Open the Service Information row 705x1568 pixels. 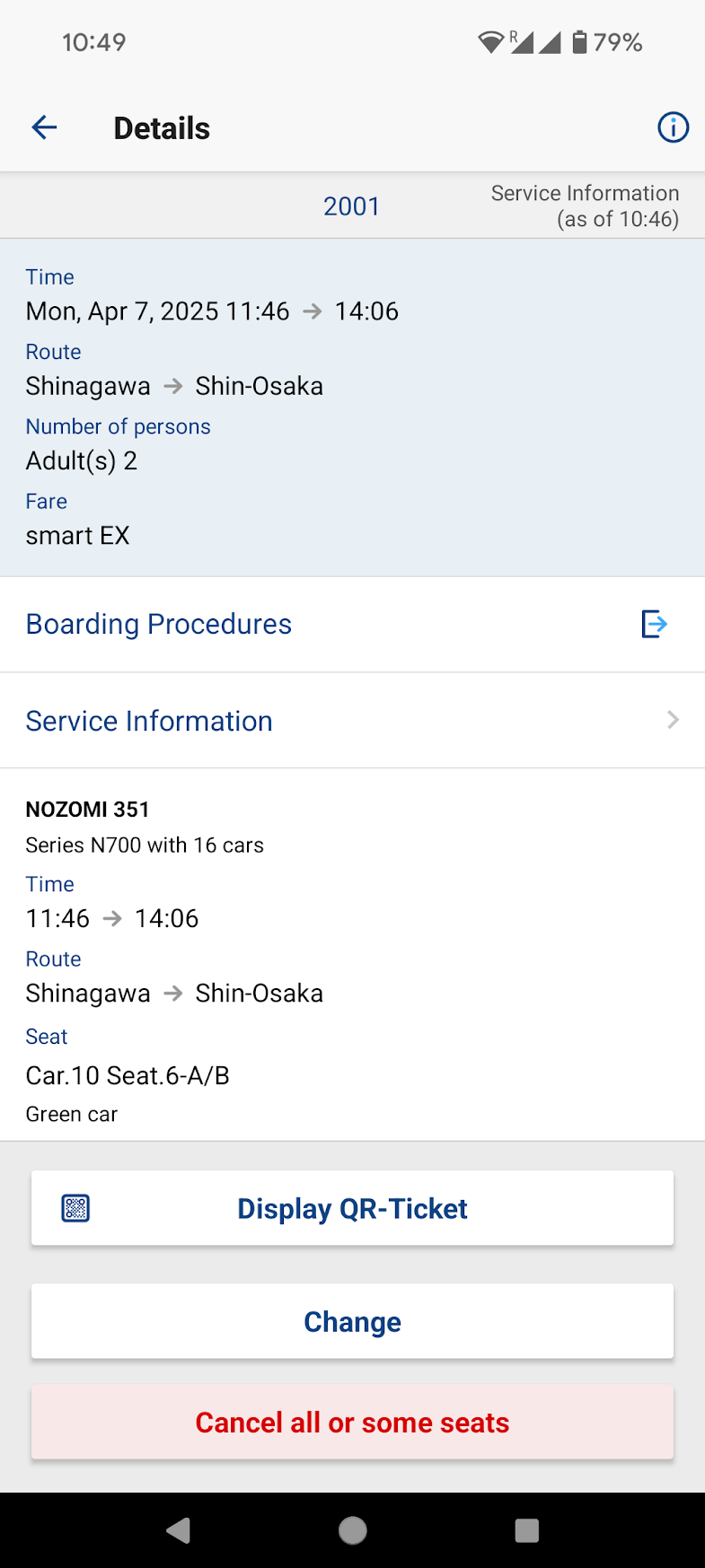click(x=149, y=721)
